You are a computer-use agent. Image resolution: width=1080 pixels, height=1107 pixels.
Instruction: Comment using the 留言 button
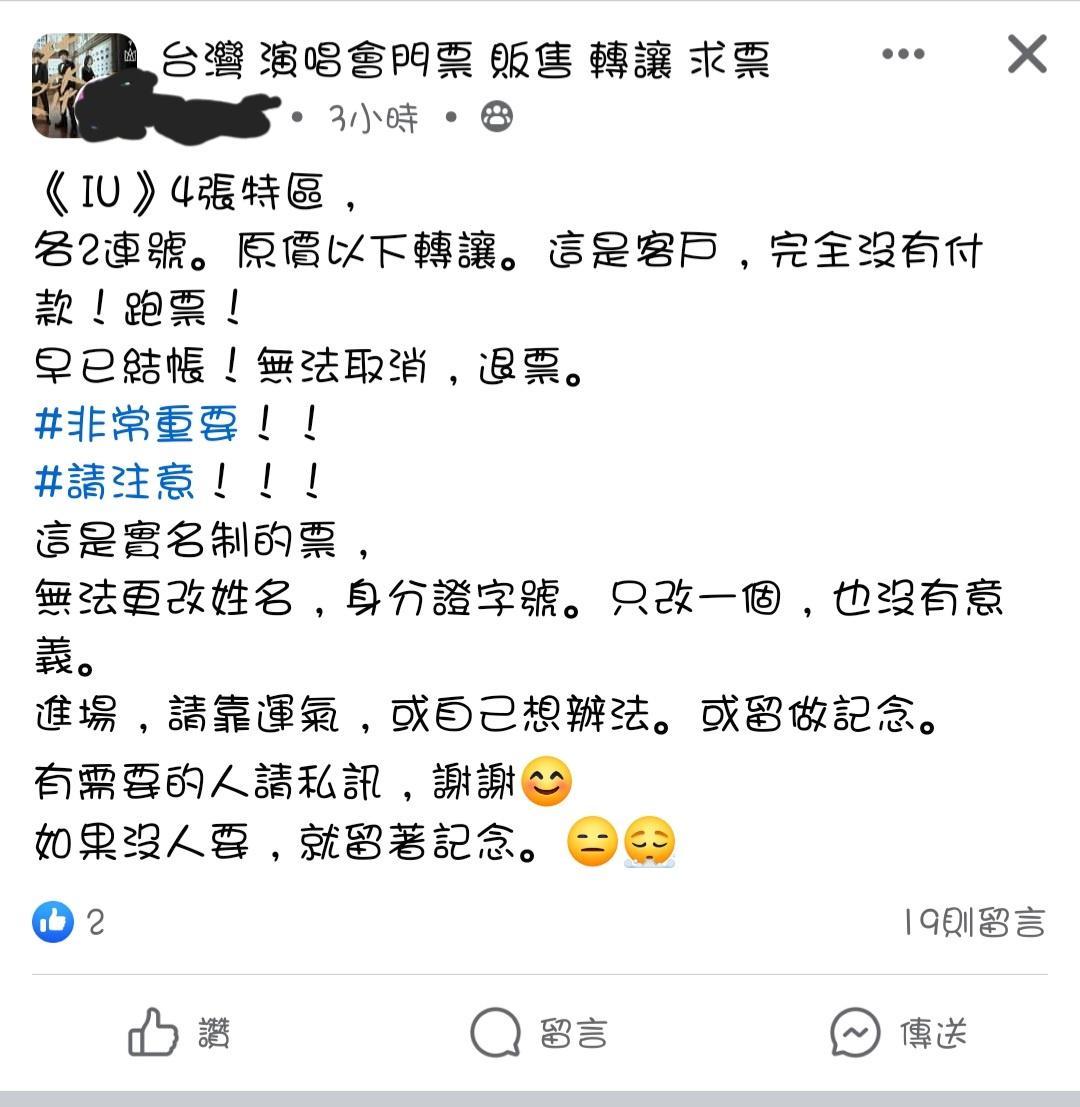(x=538, y=1033)
